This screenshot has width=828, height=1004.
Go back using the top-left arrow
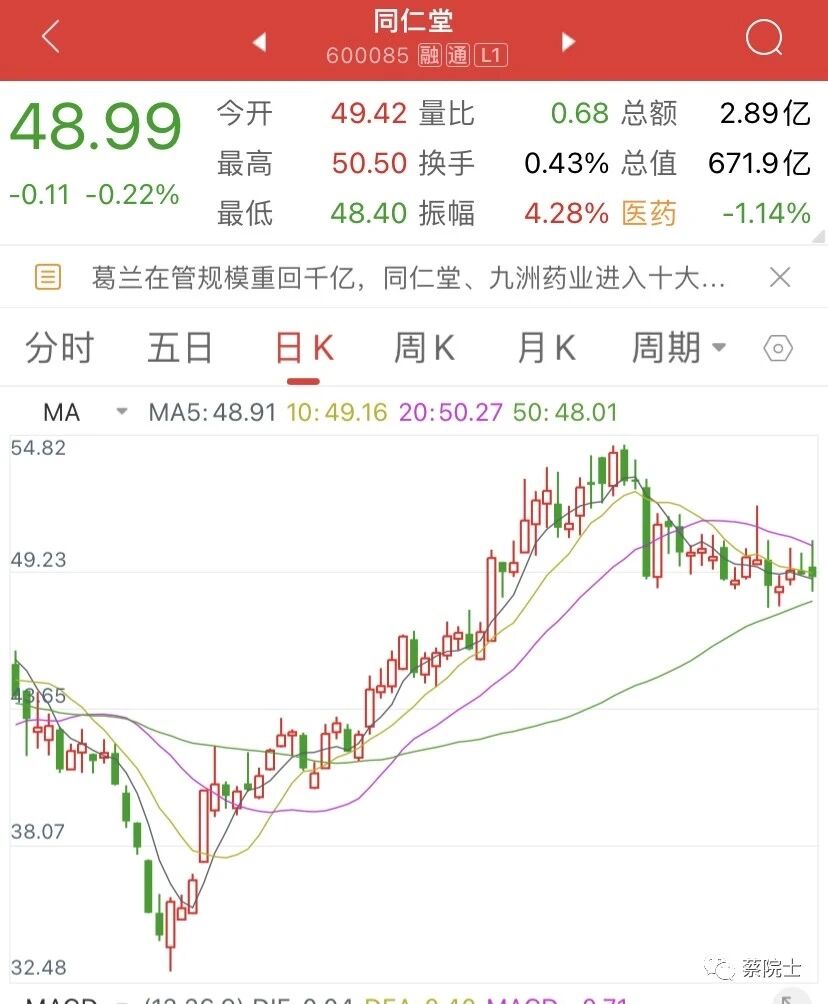click(x=51, y=36)
